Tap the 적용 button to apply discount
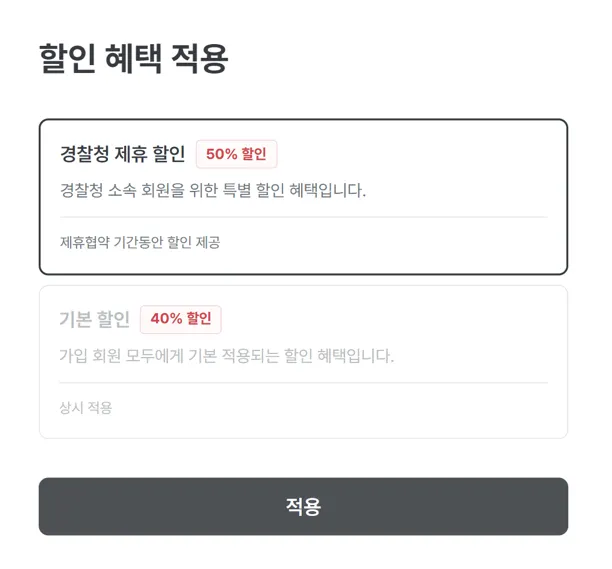Screen dimensions: 612x569 303,506
